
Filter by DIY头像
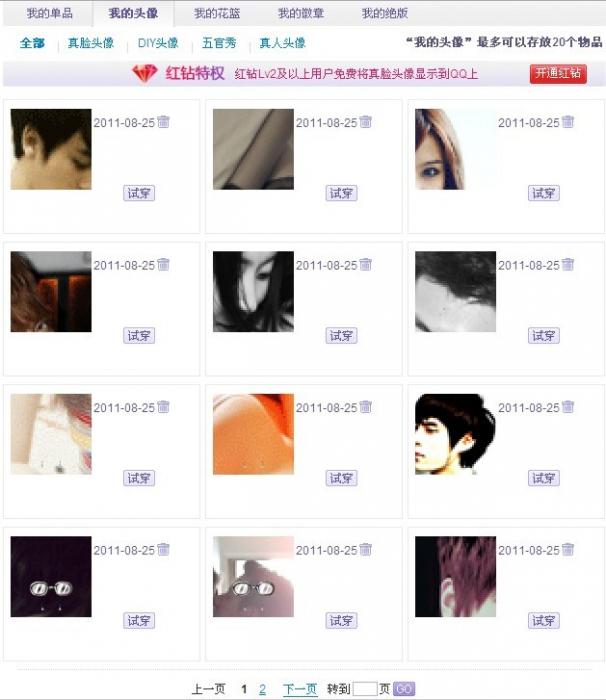click(x=158, y=44)
